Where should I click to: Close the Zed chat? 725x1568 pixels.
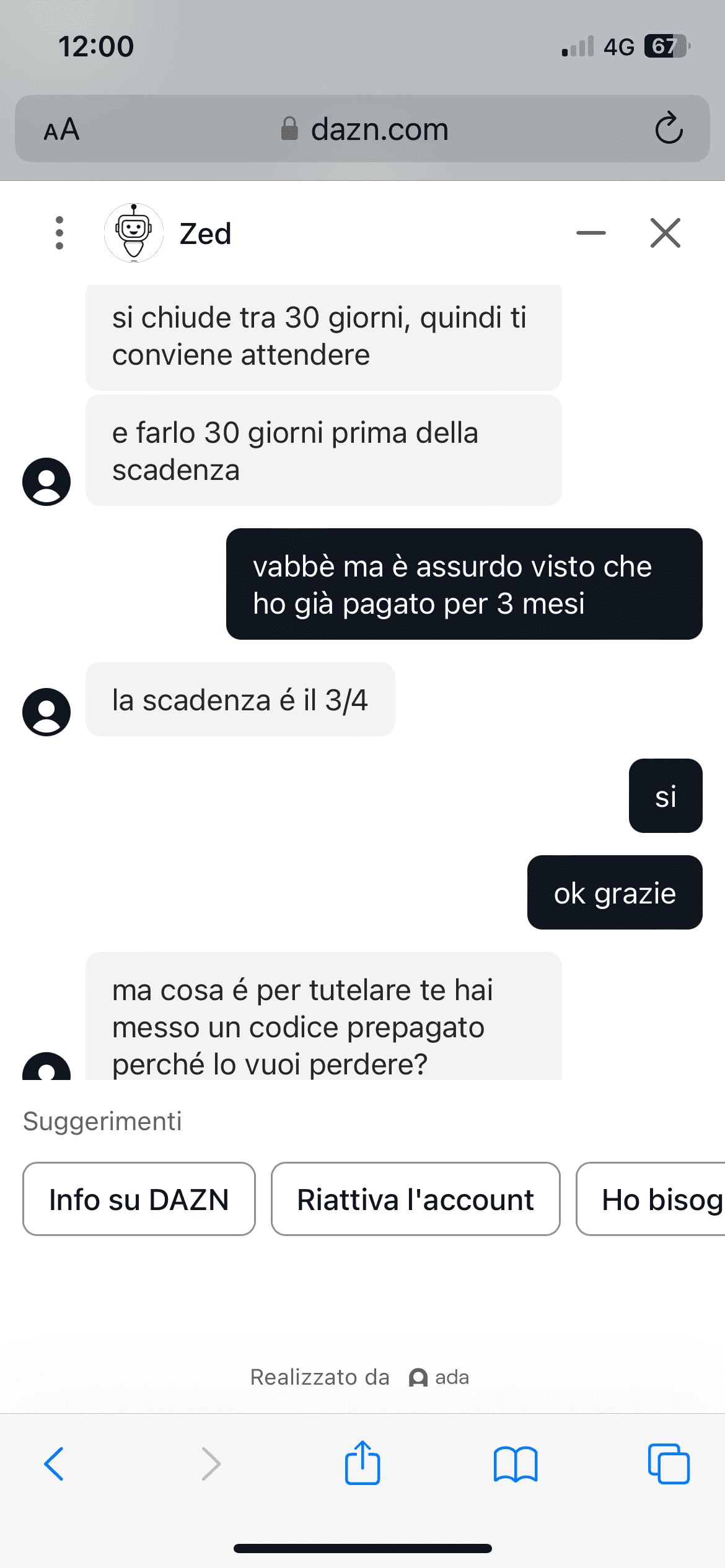(666, 233)
